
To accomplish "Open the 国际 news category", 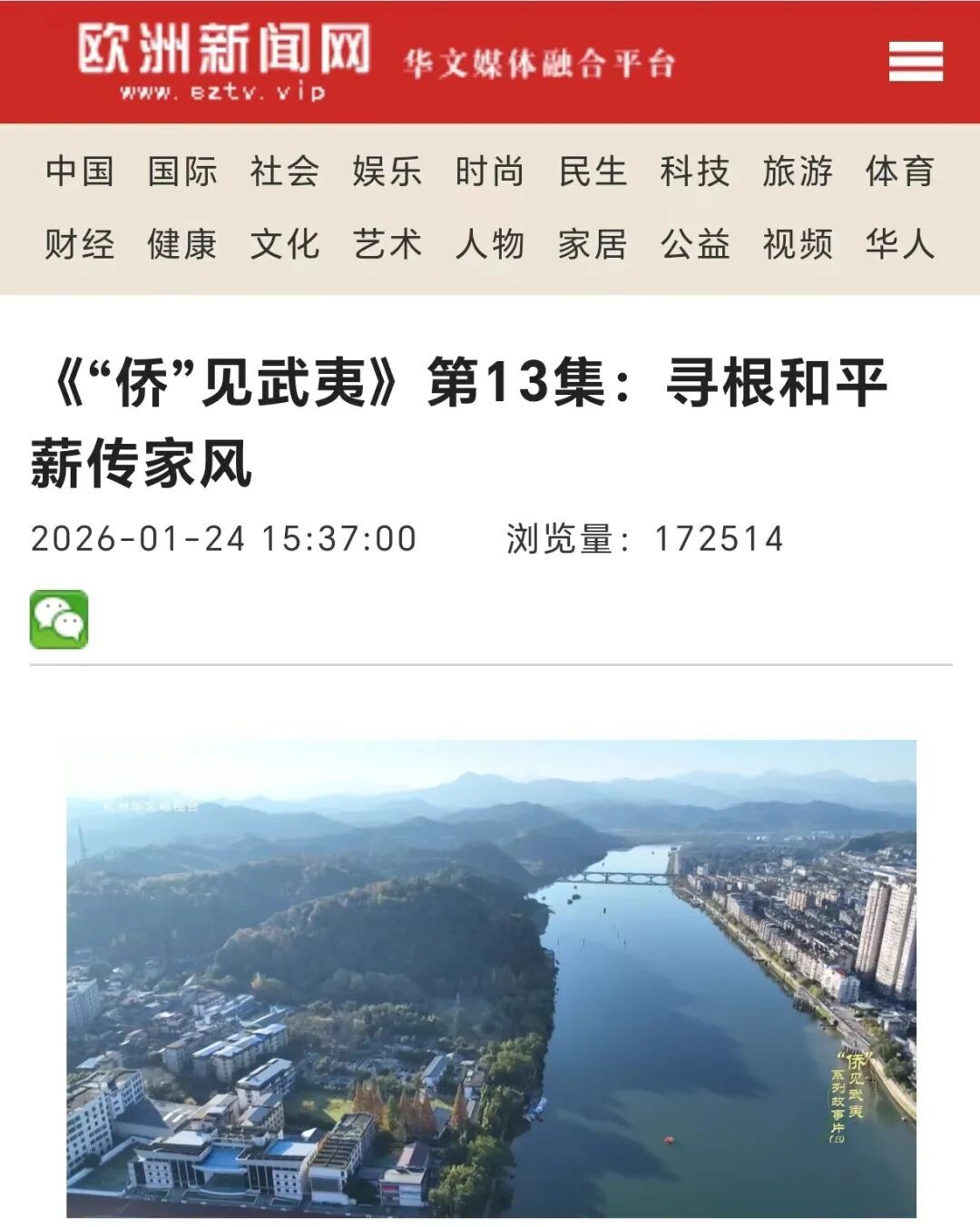I will tap(182, 172).
